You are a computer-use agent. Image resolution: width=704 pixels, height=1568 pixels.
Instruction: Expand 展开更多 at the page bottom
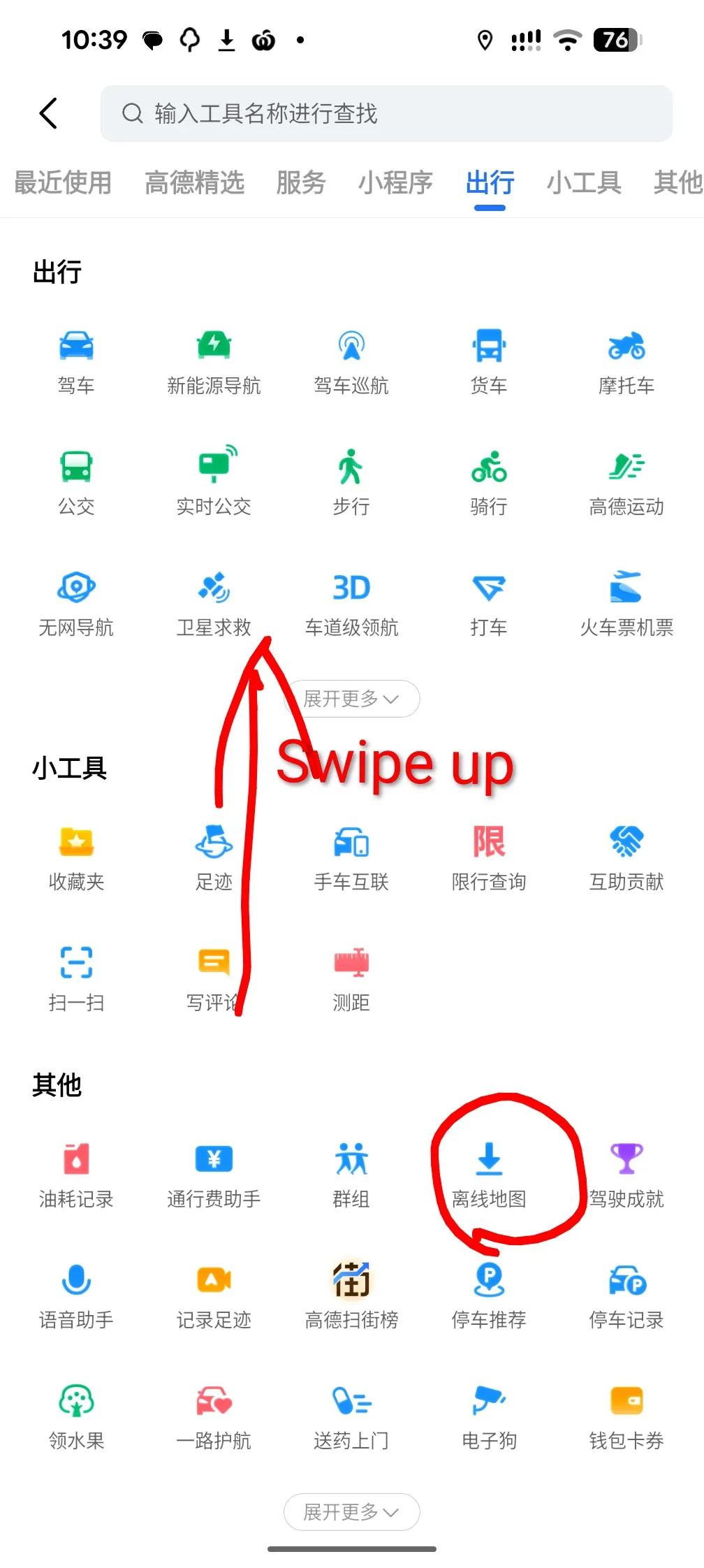click(x=351, y=1511)
